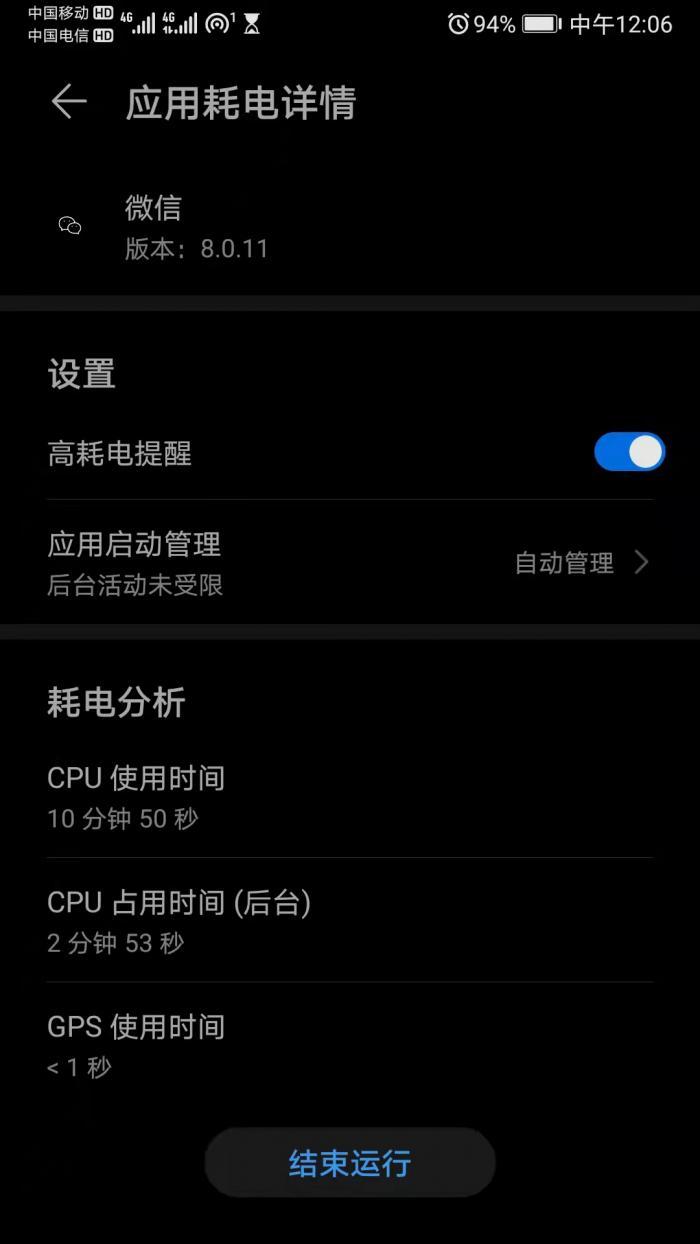The image size is (700, 1244).
Task: Go back using the top-left arrow
Action: pyautogui.click(x=69, y=102)
